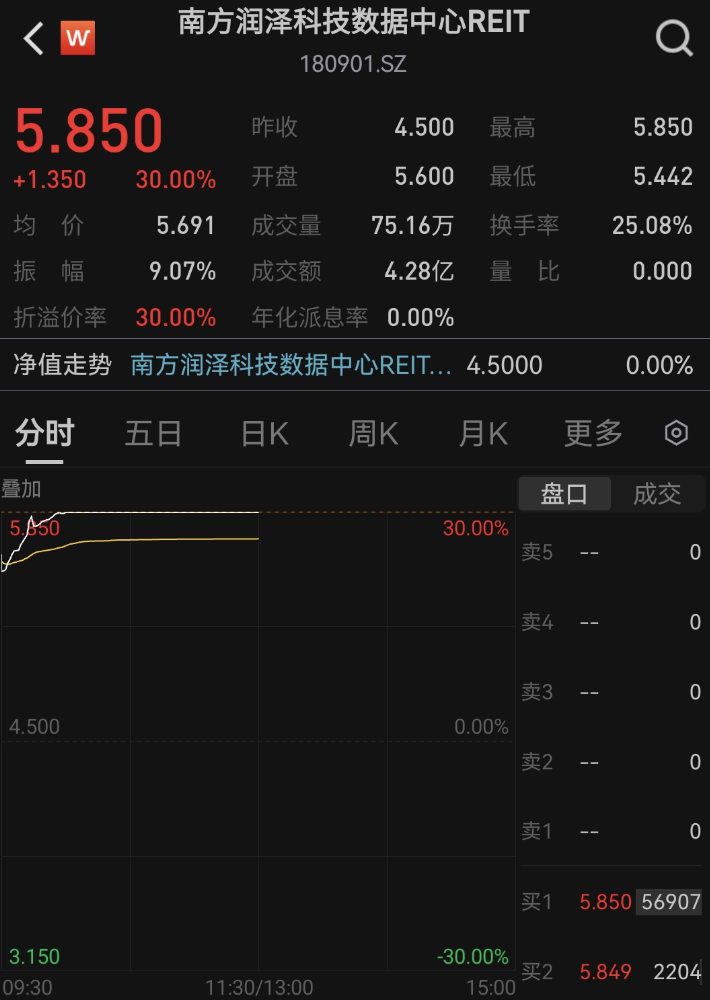Screen dimensions: 710x1000
Task: Go back using the top-left arrow
Action: [x=34, y=40]
